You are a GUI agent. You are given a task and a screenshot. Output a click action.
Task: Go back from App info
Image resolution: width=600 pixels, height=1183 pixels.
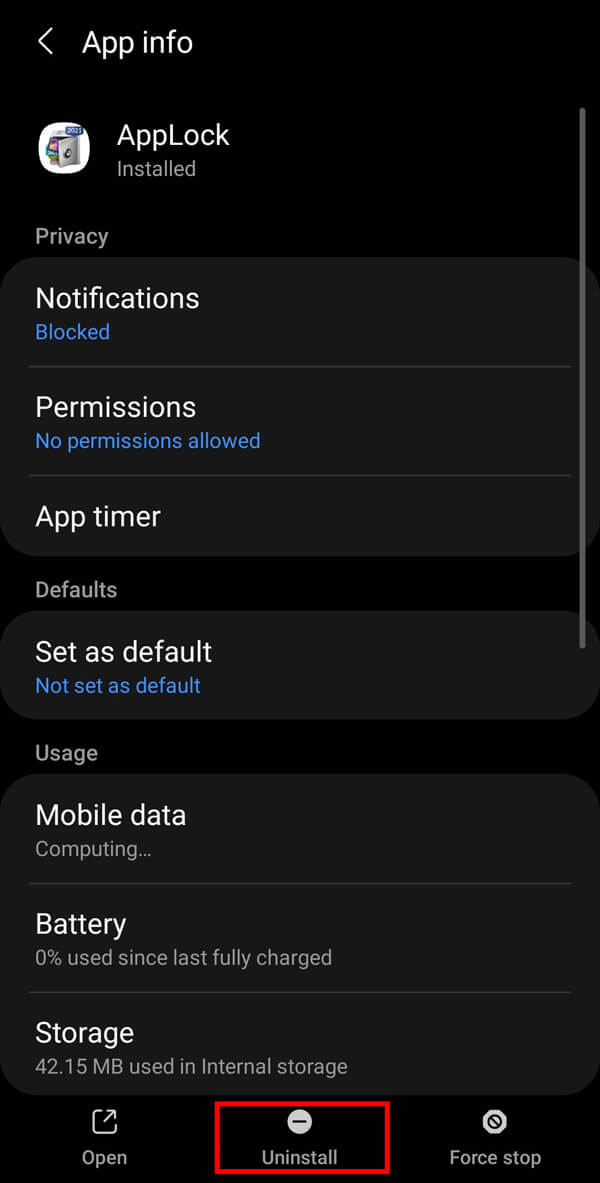45,42
